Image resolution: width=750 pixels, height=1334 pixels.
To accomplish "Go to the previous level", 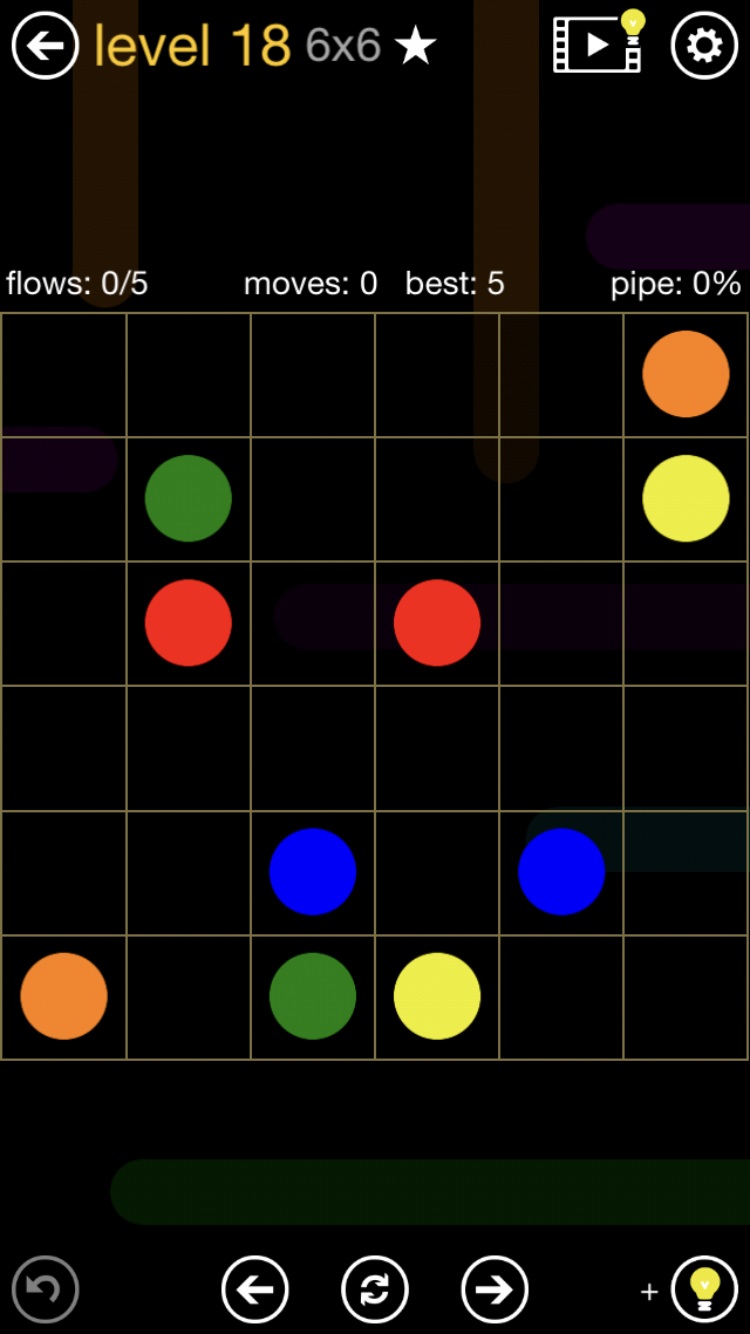I will coord(255,1289).
